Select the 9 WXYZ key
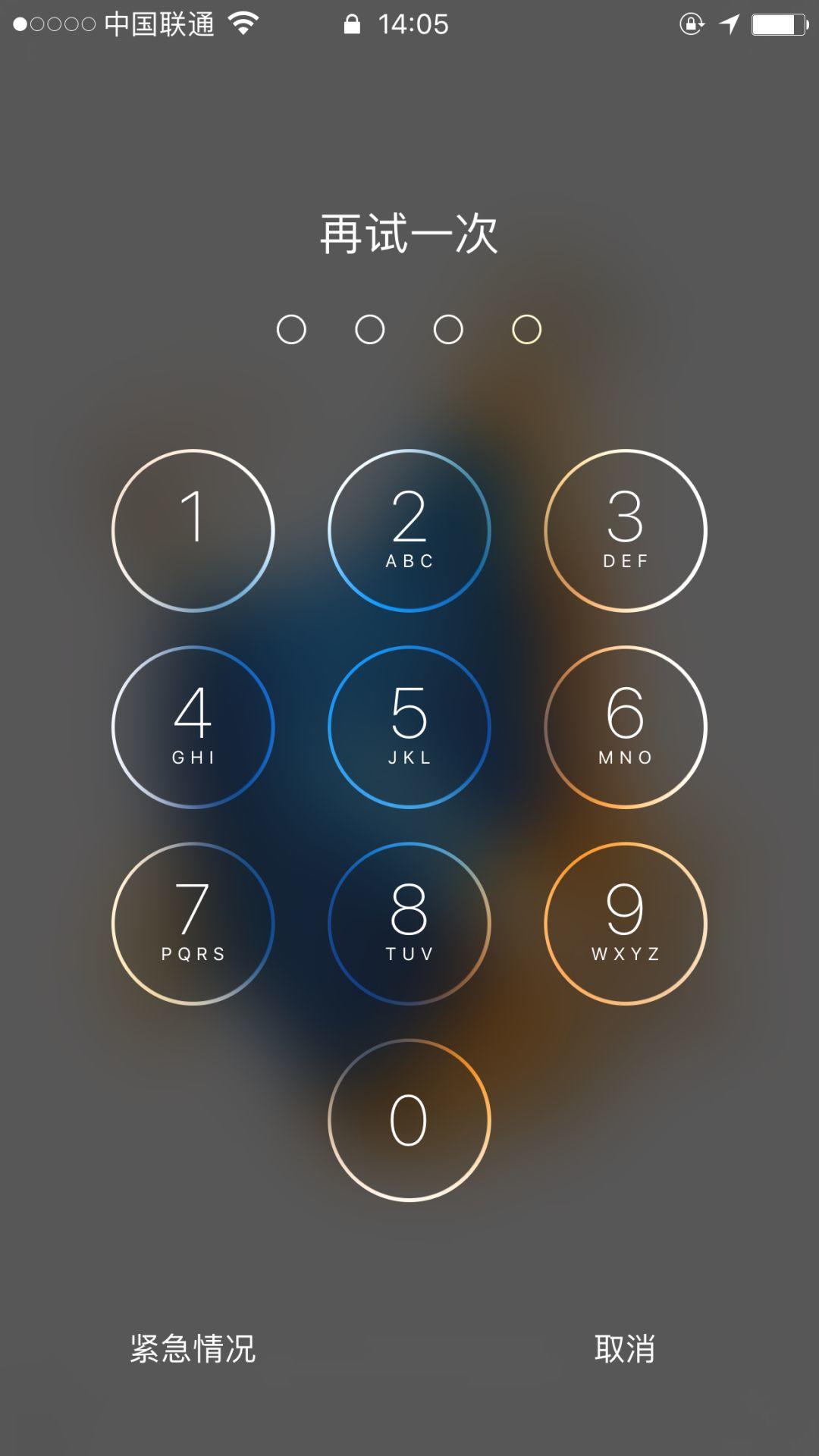The width and height of the screenshot is (819, 1456). point(626,924)
